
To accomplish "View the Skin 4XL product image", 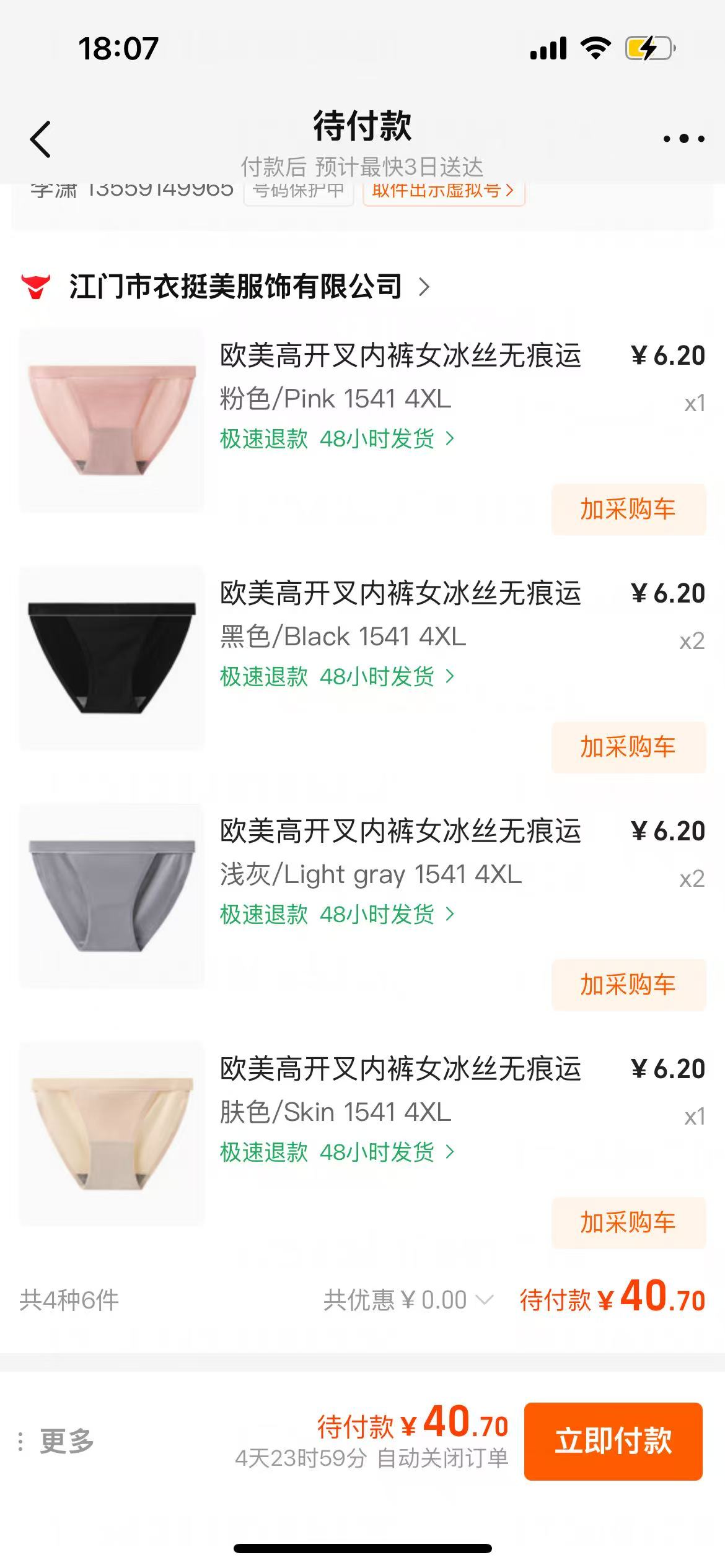I will (112, 1133).
